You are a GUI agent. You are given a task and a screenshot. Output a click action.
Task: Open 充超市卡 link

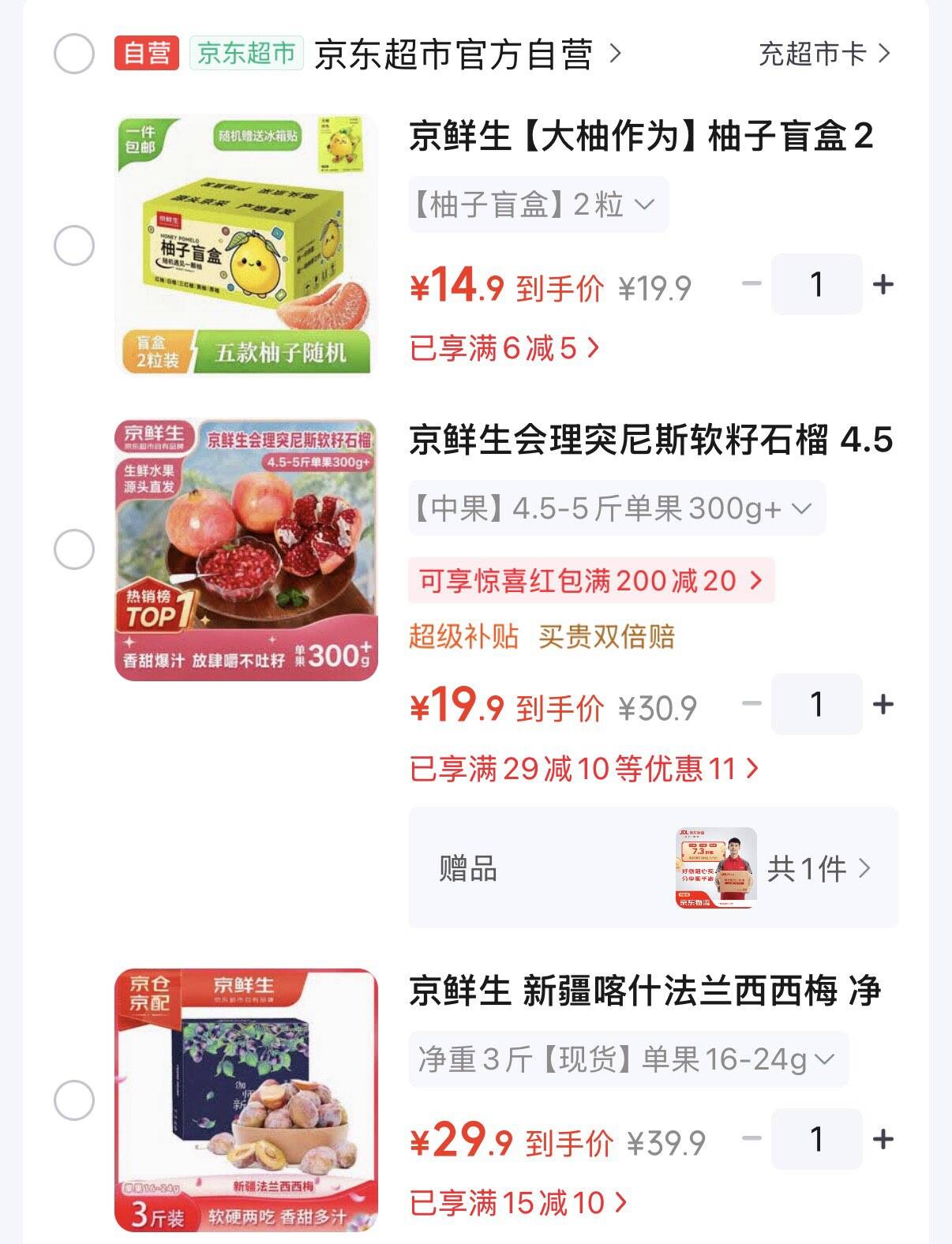[825, 54]
